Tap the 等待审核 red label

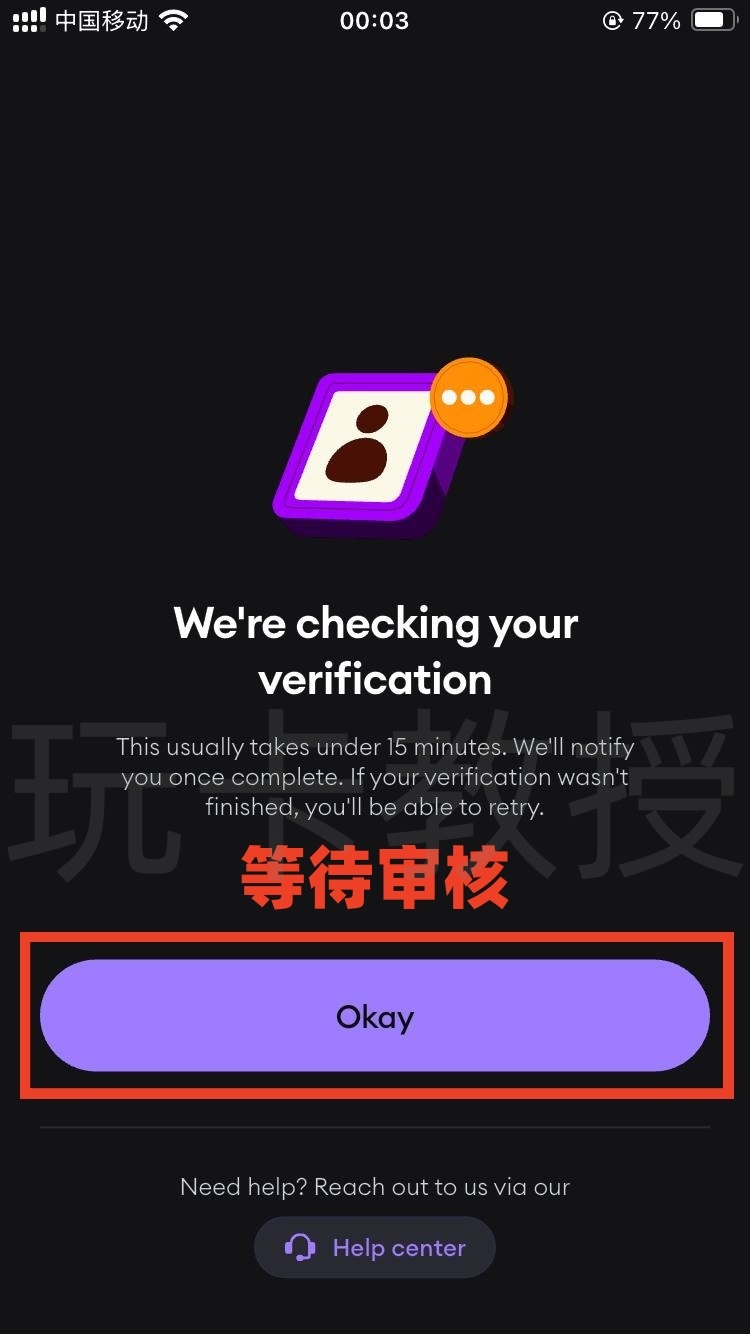pyautogui.click(x=374, y=878)
